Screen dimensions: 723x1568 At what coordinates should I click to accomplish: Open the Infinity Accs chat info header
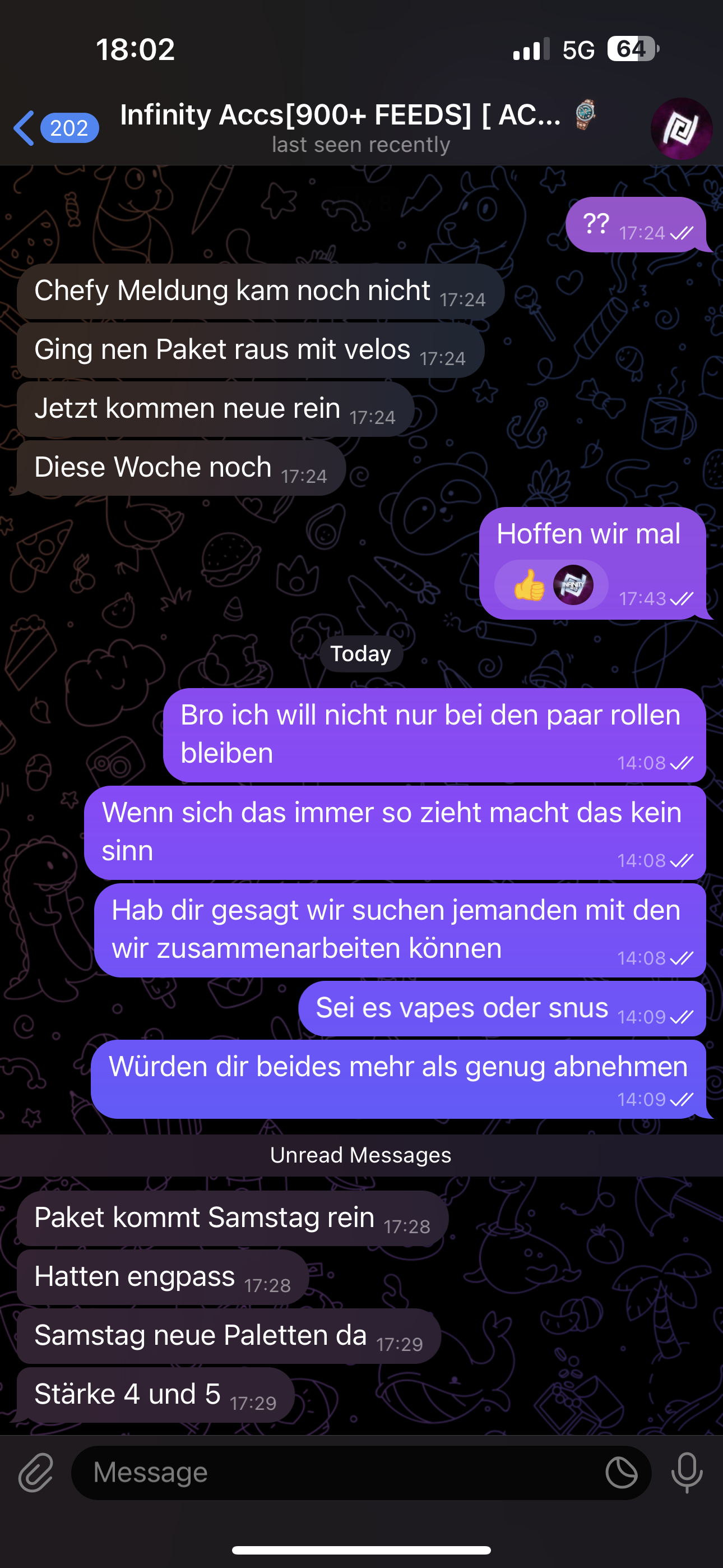(360, 128)
